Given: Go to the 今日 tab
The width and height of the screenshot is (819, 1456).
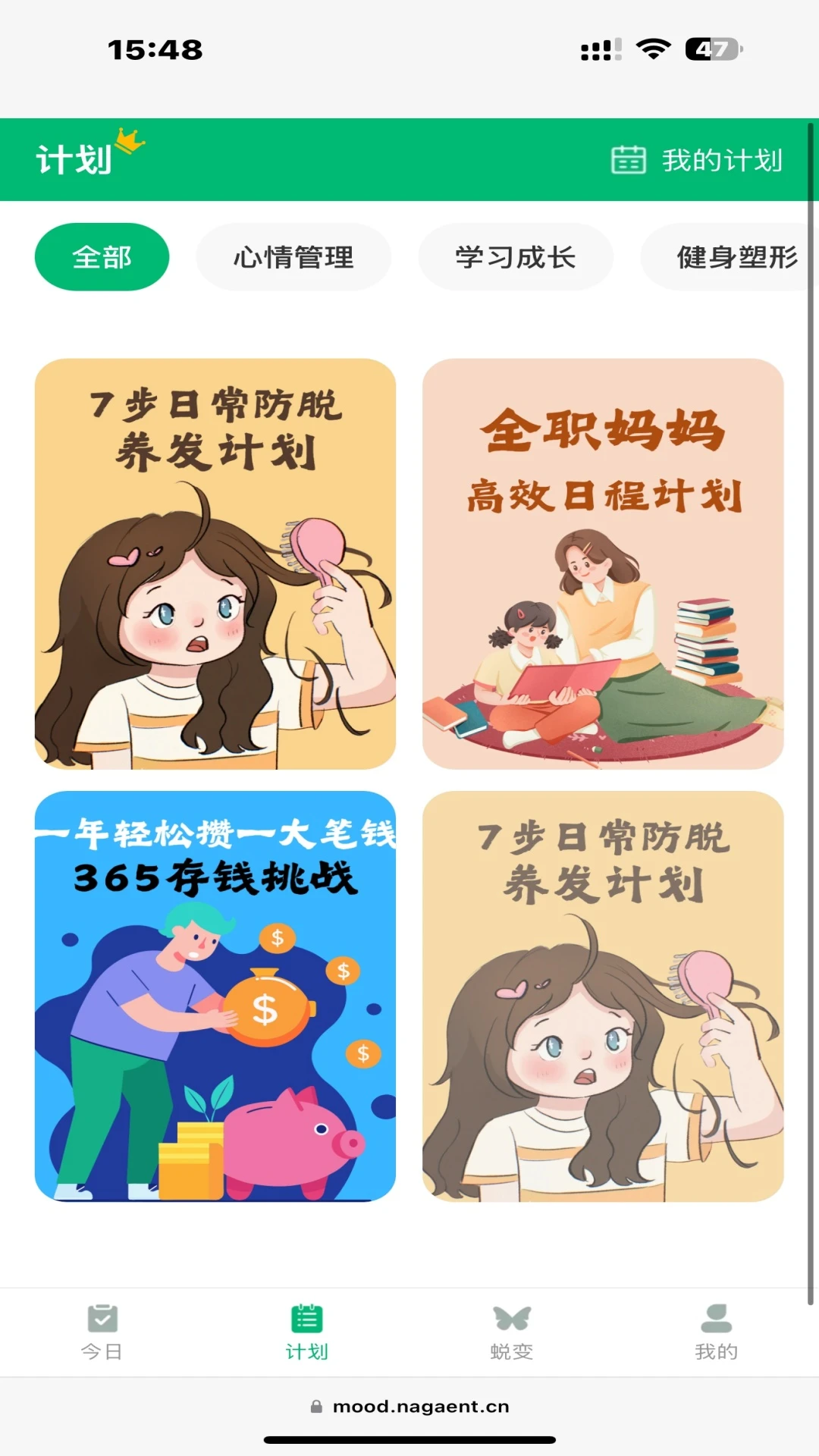Looking at the screenshot, I should 102,1332.
